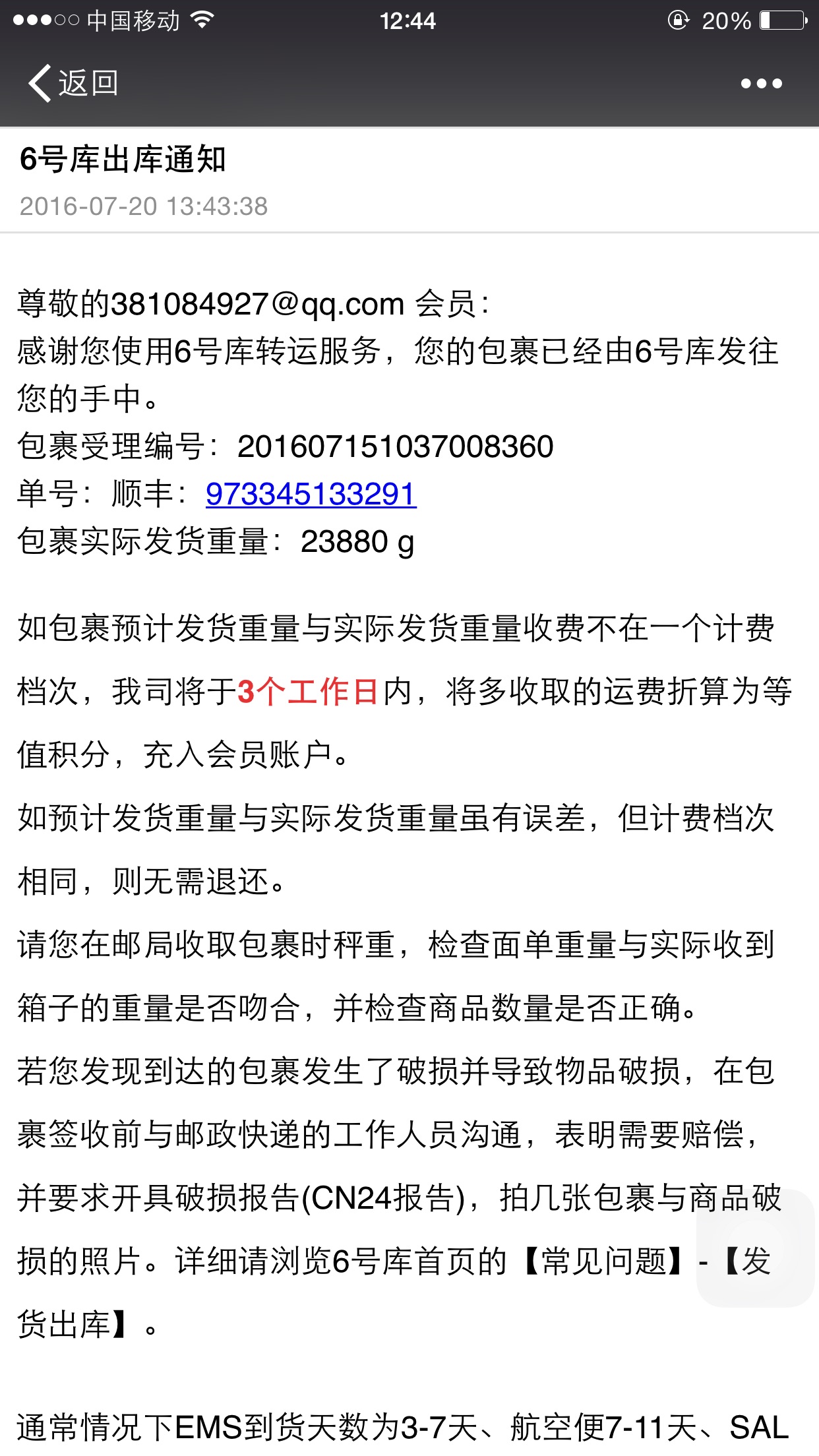The width and height of the screenshot is (819, 1456).
Task: Open tracking number link 973345133291
Action: click(x=311, y=494)
